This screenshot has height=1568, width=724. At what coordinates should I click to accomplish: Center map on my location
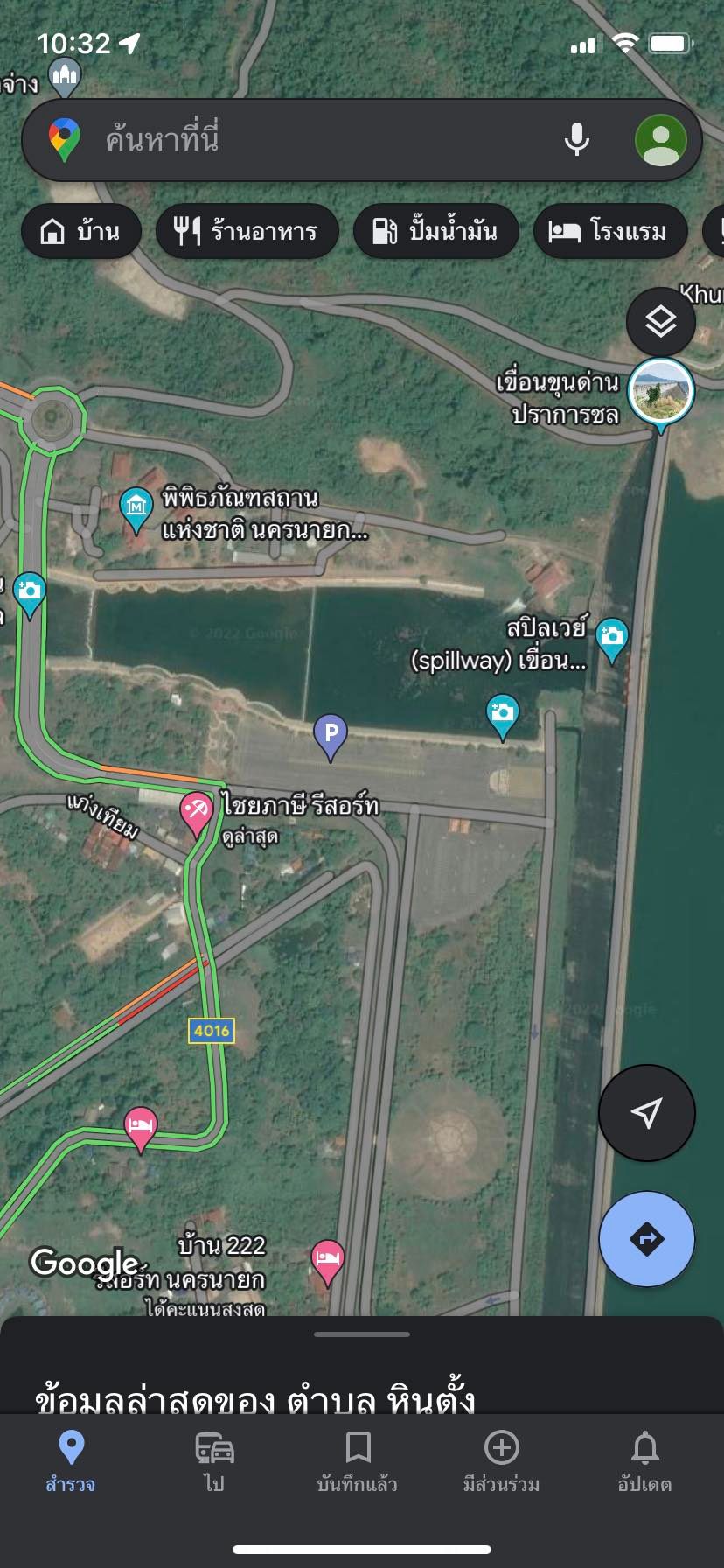(x=646, y=1112)
